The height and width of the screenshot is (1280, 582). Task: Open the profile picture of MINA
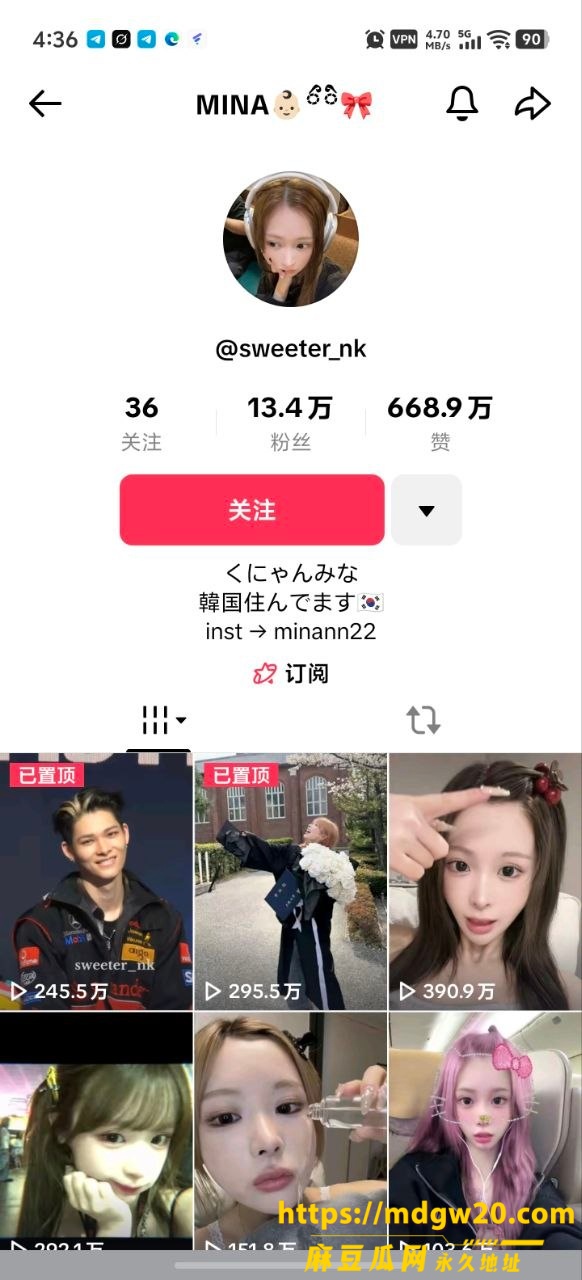[x=291, y=238]
